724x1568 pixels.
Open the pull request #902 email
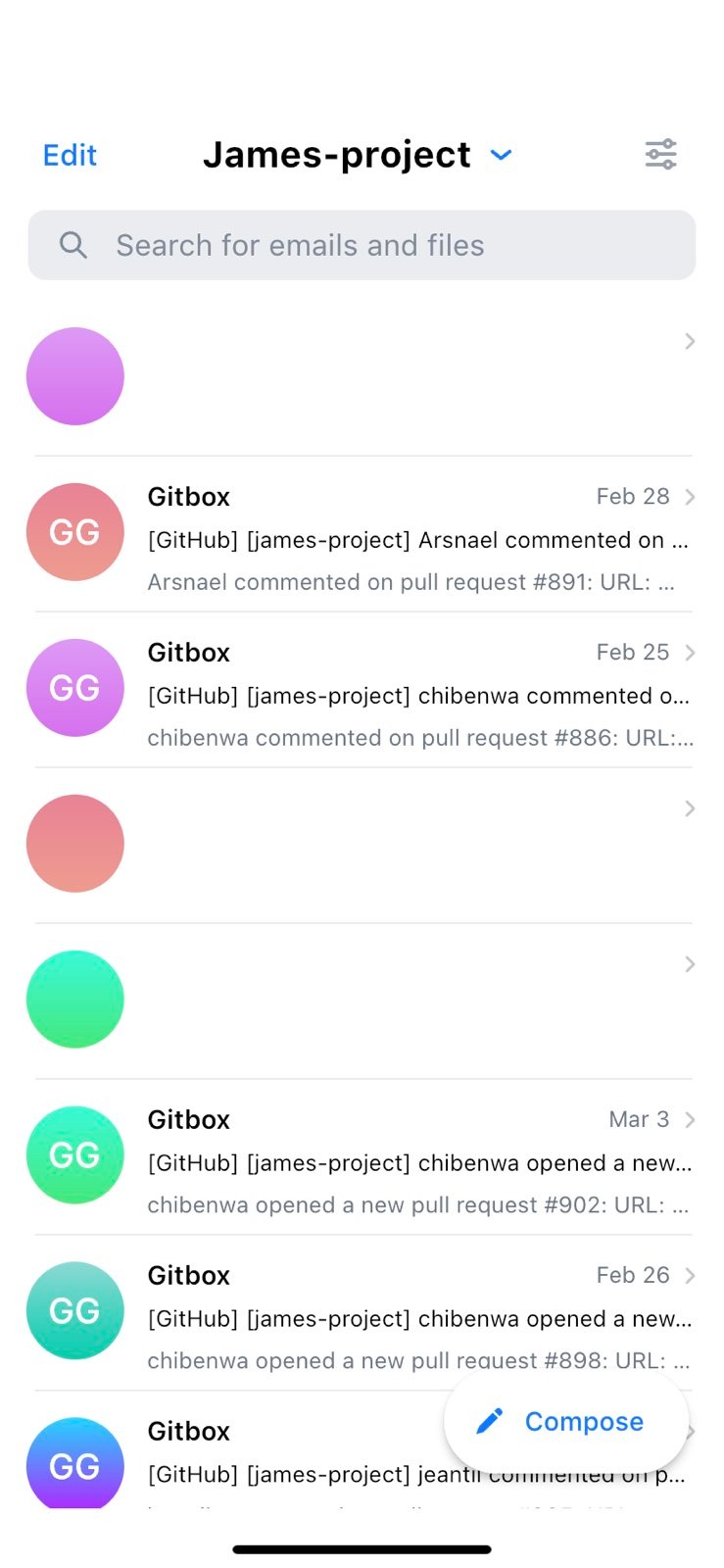click(411, 1163)
